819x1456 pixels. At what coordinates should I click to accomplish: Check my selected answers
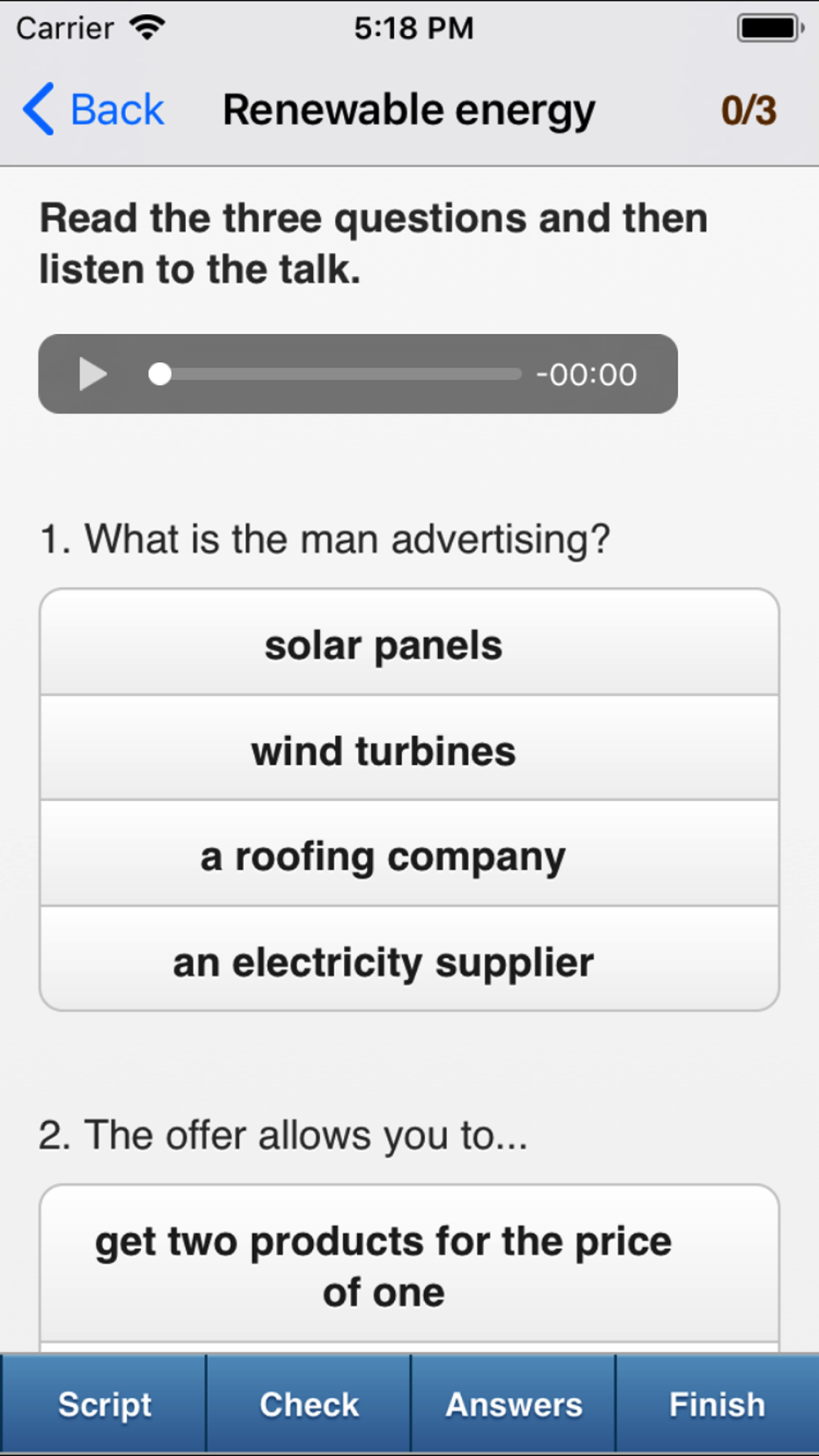pyautogui.click(x=309, y=1404)
